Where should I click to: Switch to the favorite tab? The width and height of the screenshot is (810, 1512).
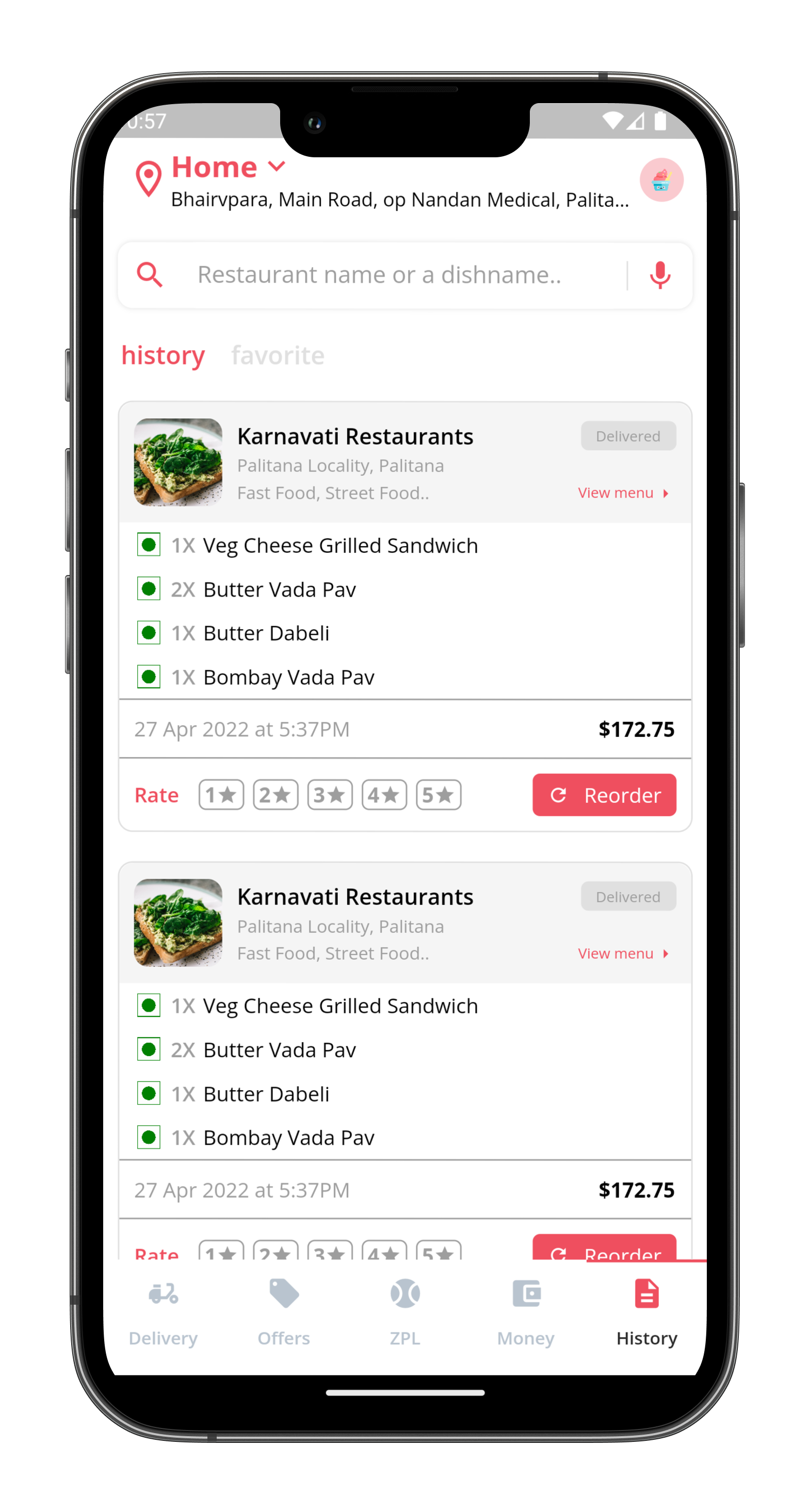[277, 355]
